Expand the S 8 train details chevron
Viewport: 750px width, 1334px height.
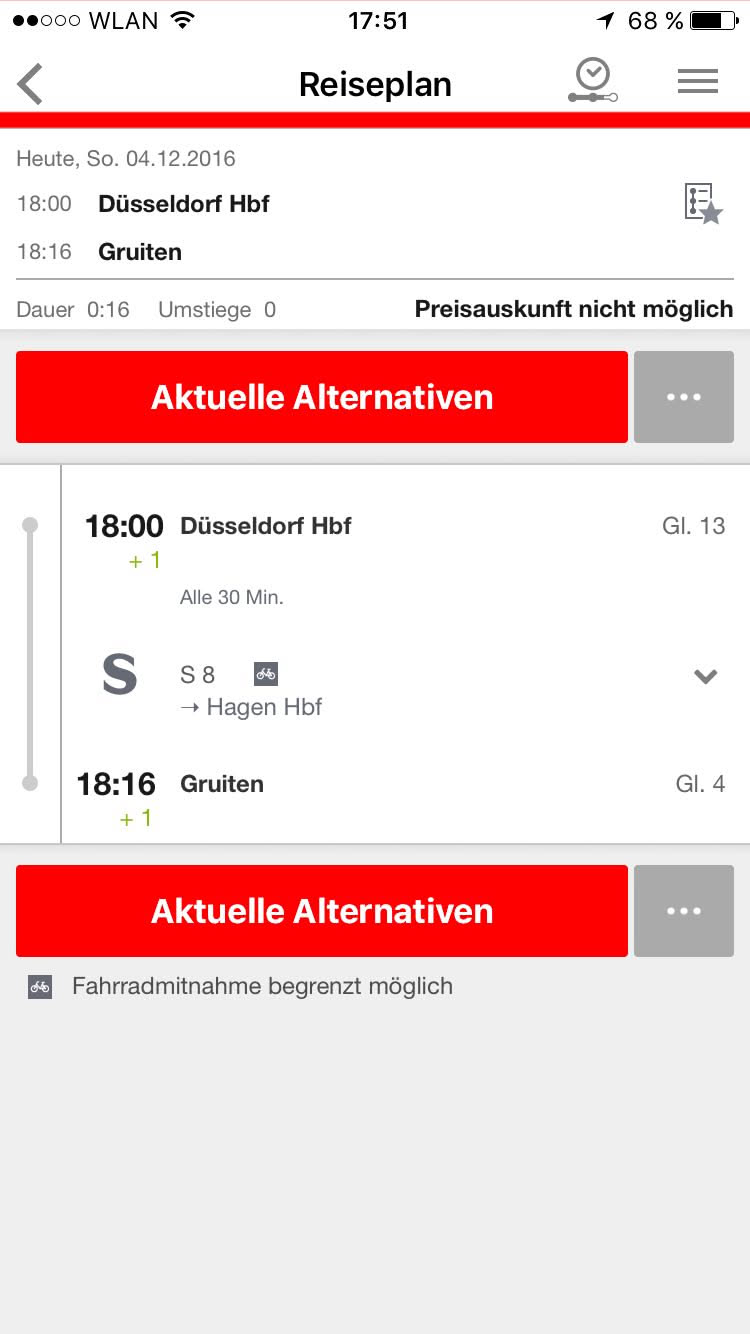tap(705, 677)
